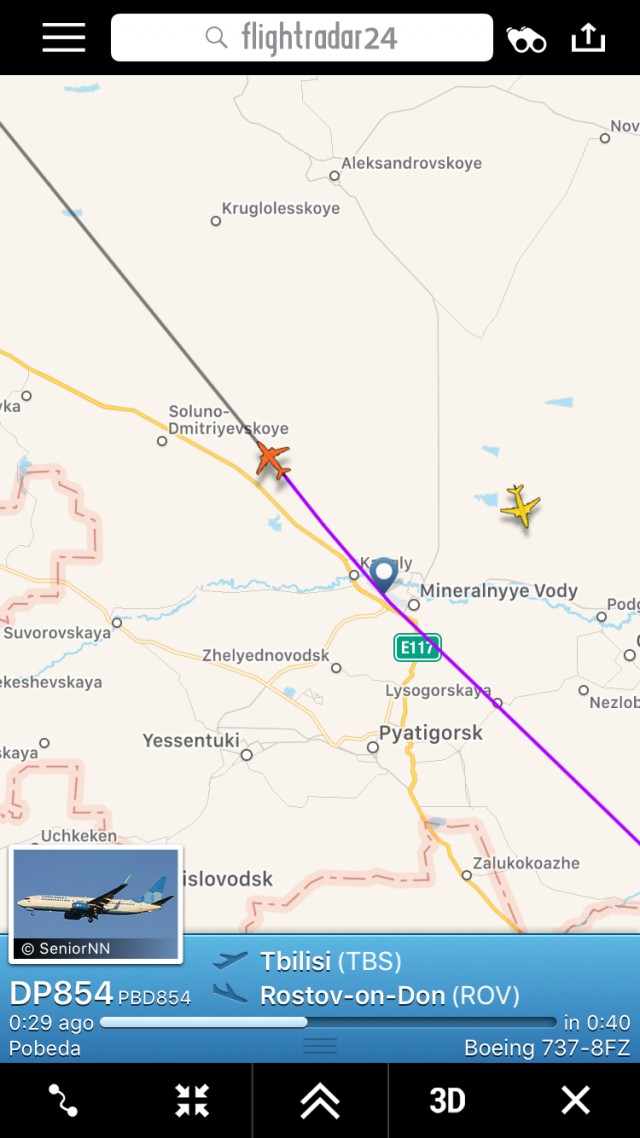Image resolution: width=640 pixels, height=1138 pixels.
Task: Open the hamburger menu
Action: 63,38
